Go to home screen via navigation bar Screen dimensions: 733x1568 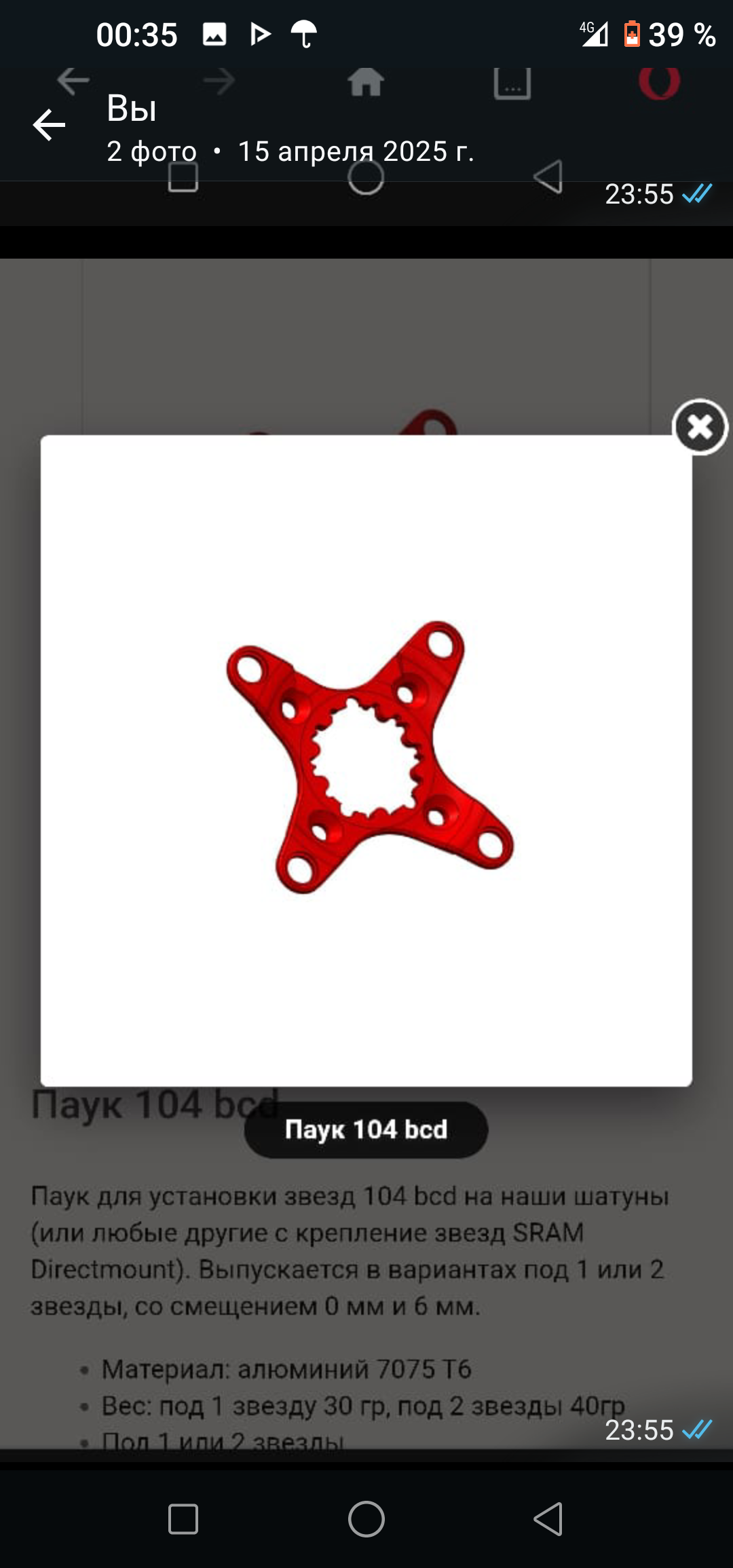[x=366, y=1518]
